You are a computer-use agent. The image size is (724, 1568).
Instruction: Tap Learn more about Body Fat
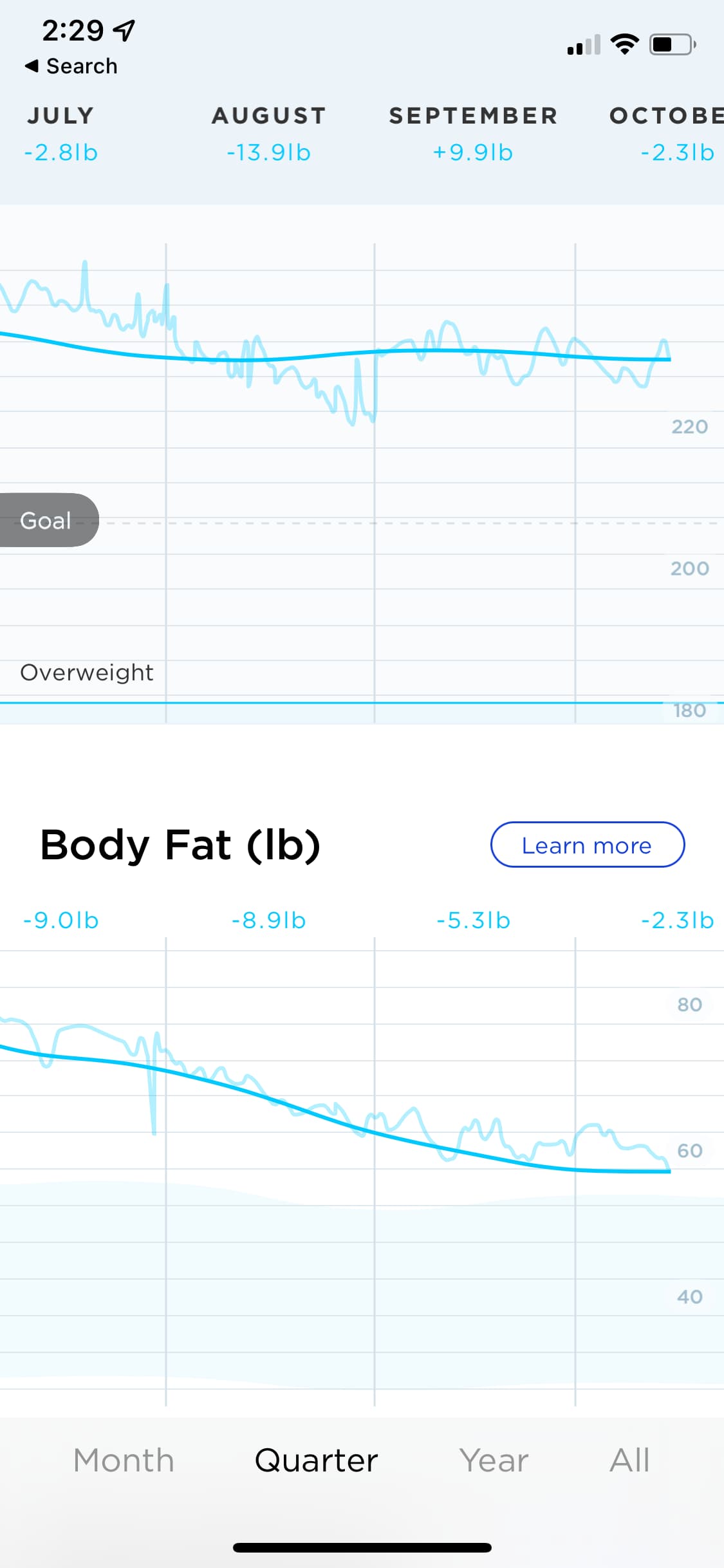click(587, 845)
